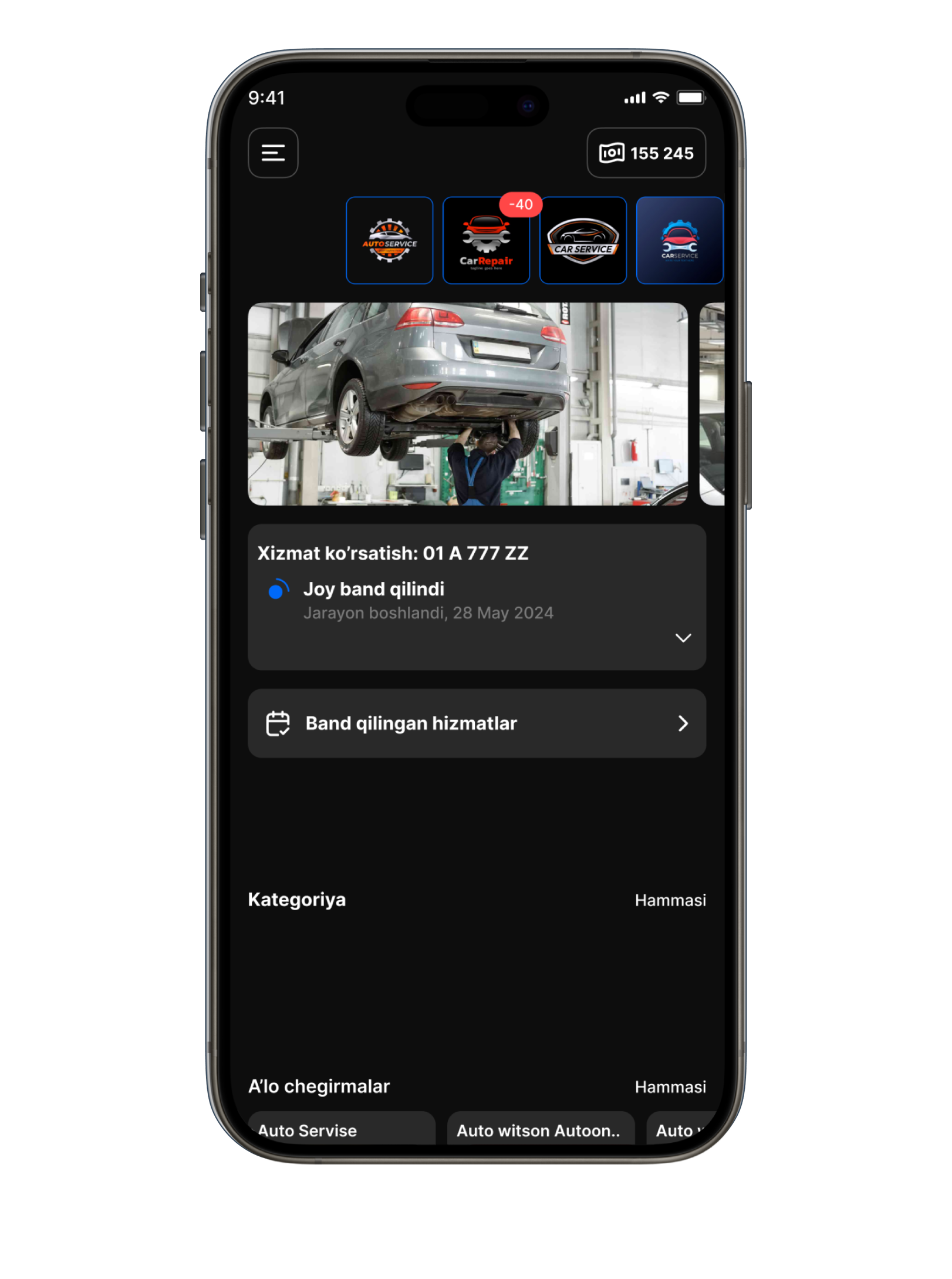Open Band qilingan hizmatlar

coord(477,723)
